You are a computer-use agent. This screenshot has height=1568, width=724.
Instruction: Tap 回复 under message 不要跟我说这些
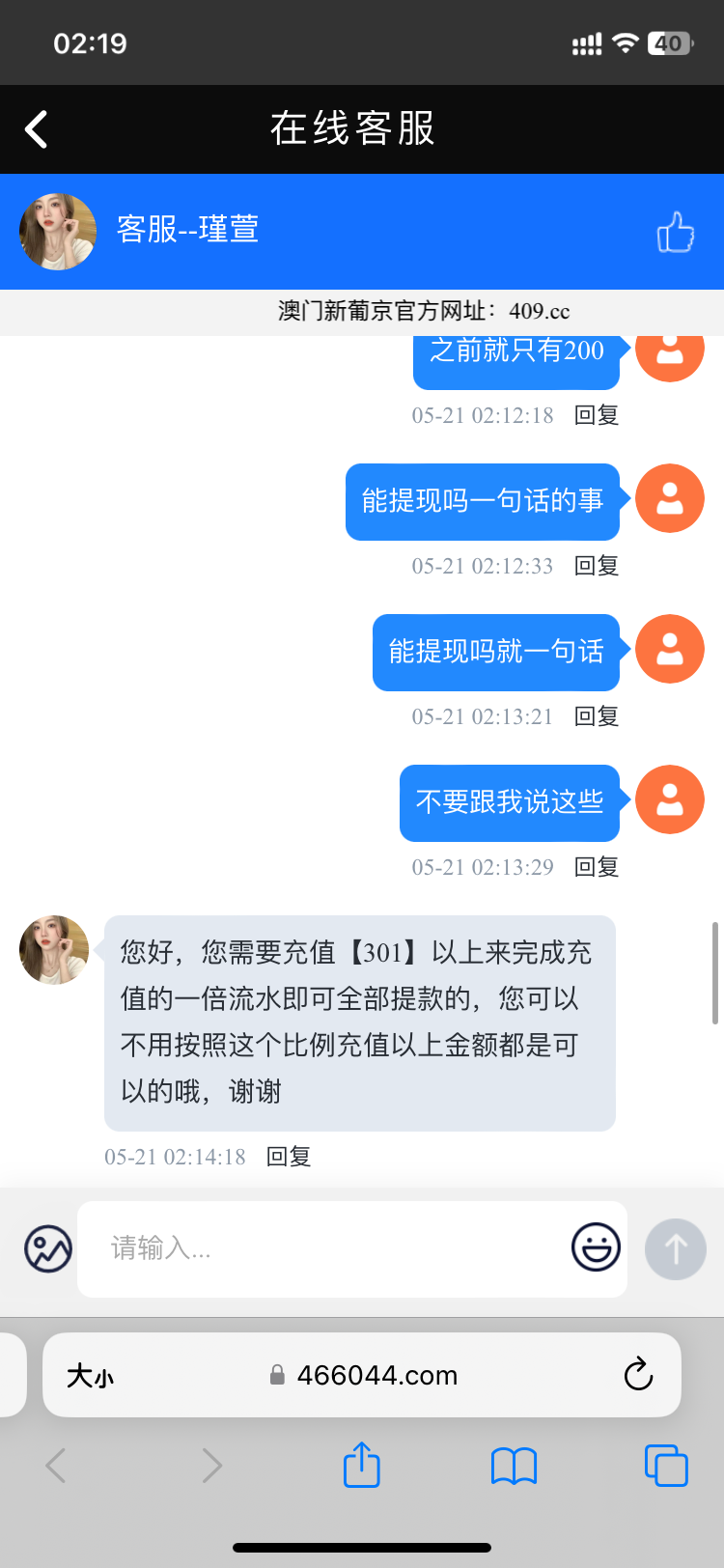click(597, 867)
